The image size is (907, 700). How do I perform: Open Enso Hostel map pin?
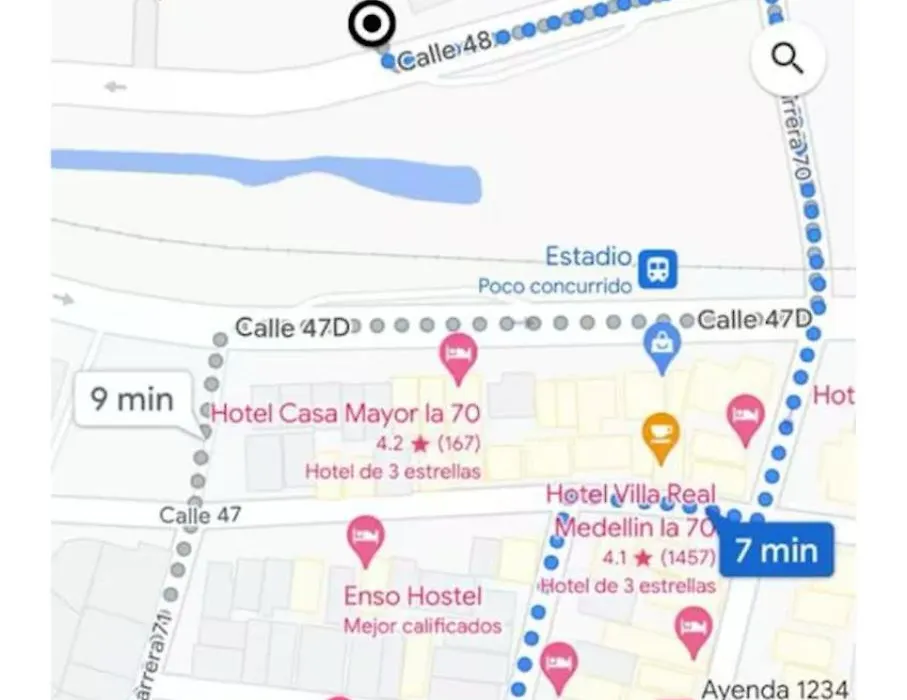[366, 540]
